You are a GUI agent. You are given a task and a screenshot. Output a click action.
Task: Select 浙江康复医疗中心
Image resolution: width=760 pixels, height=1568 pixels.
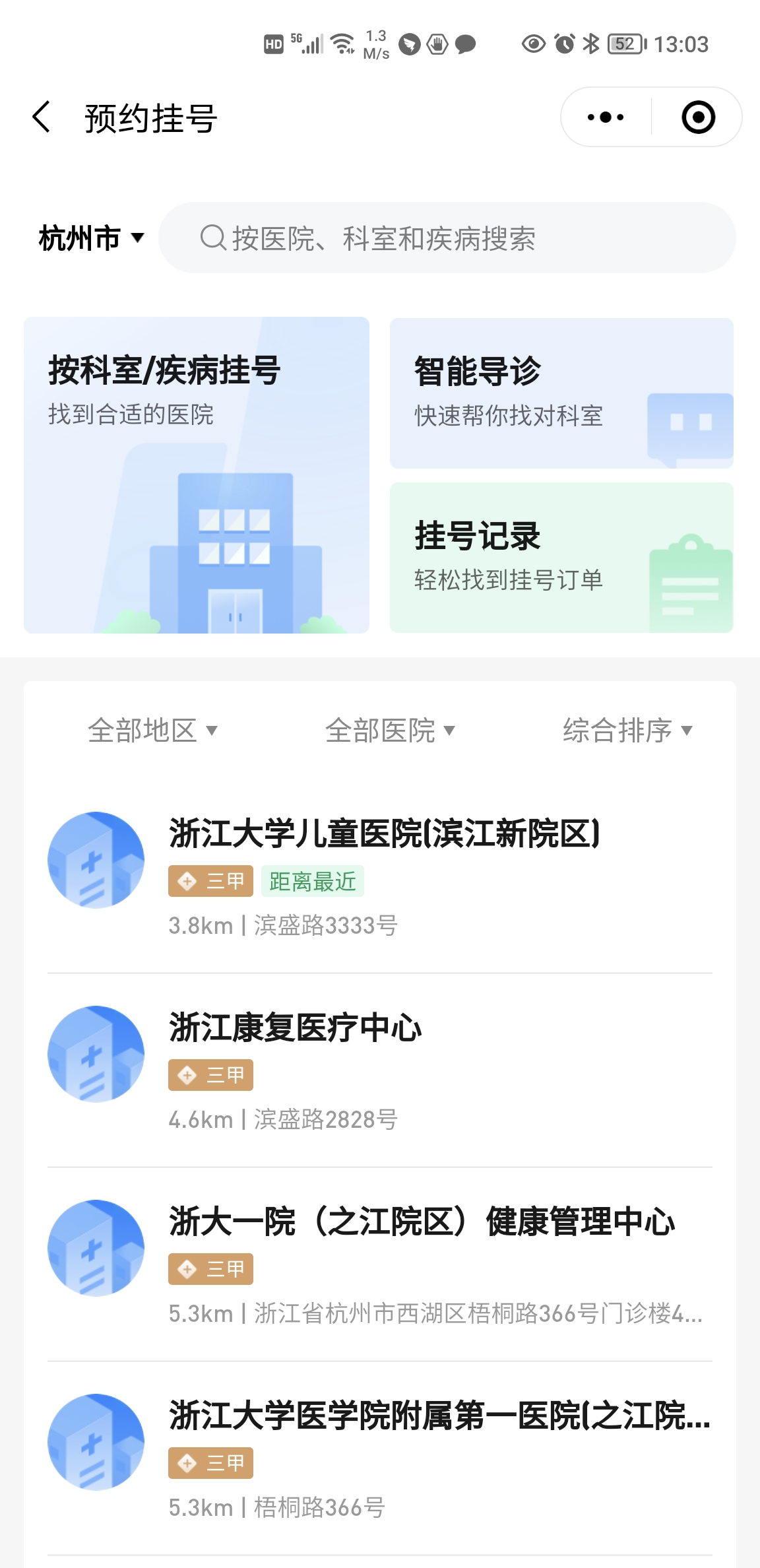click(x=380, y=1070)
